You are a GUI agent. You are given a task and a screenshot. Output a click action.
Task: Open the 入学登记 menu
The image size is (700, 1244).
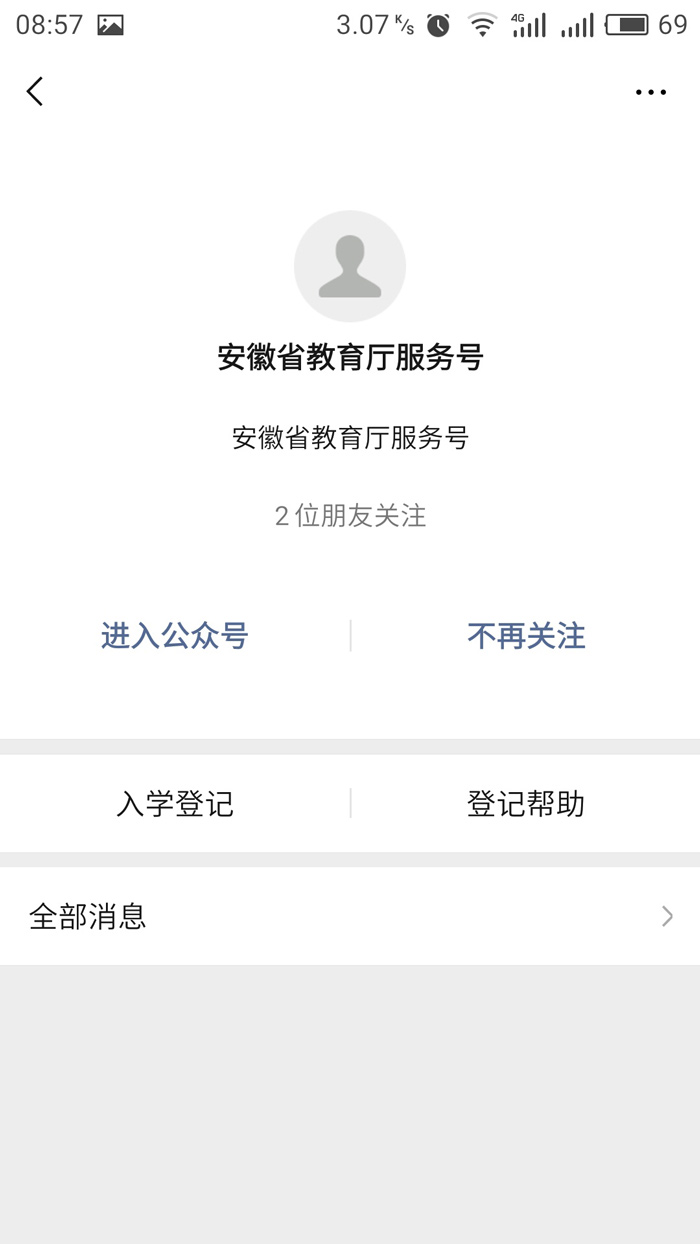pos(175,804)
